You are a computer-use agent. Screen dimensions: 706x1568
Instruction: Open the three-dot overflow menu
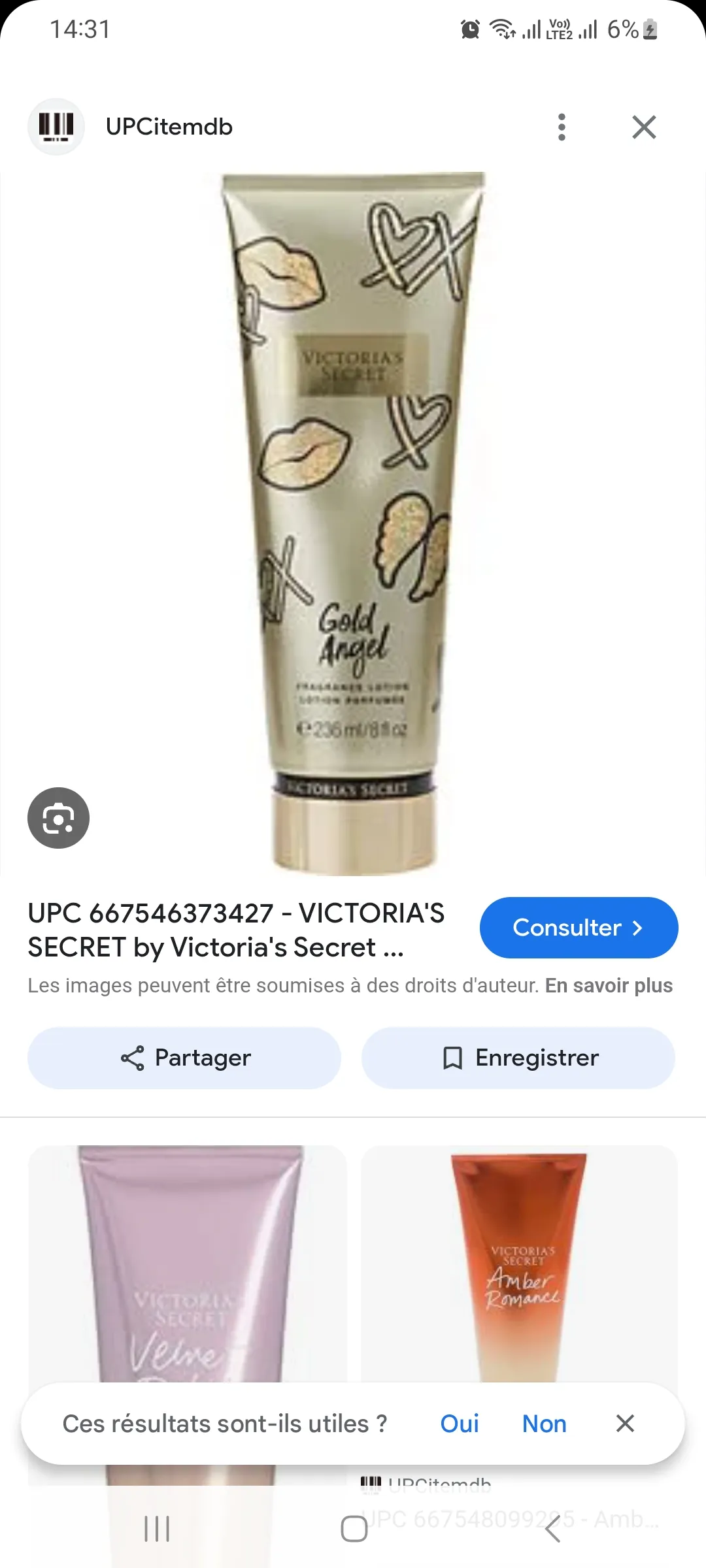561,127
